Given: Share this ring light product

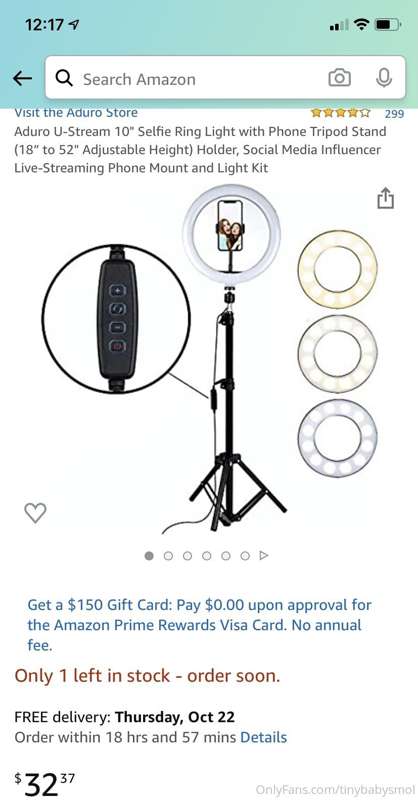Looking at the screenshot, I should click(x=386, y=198).
